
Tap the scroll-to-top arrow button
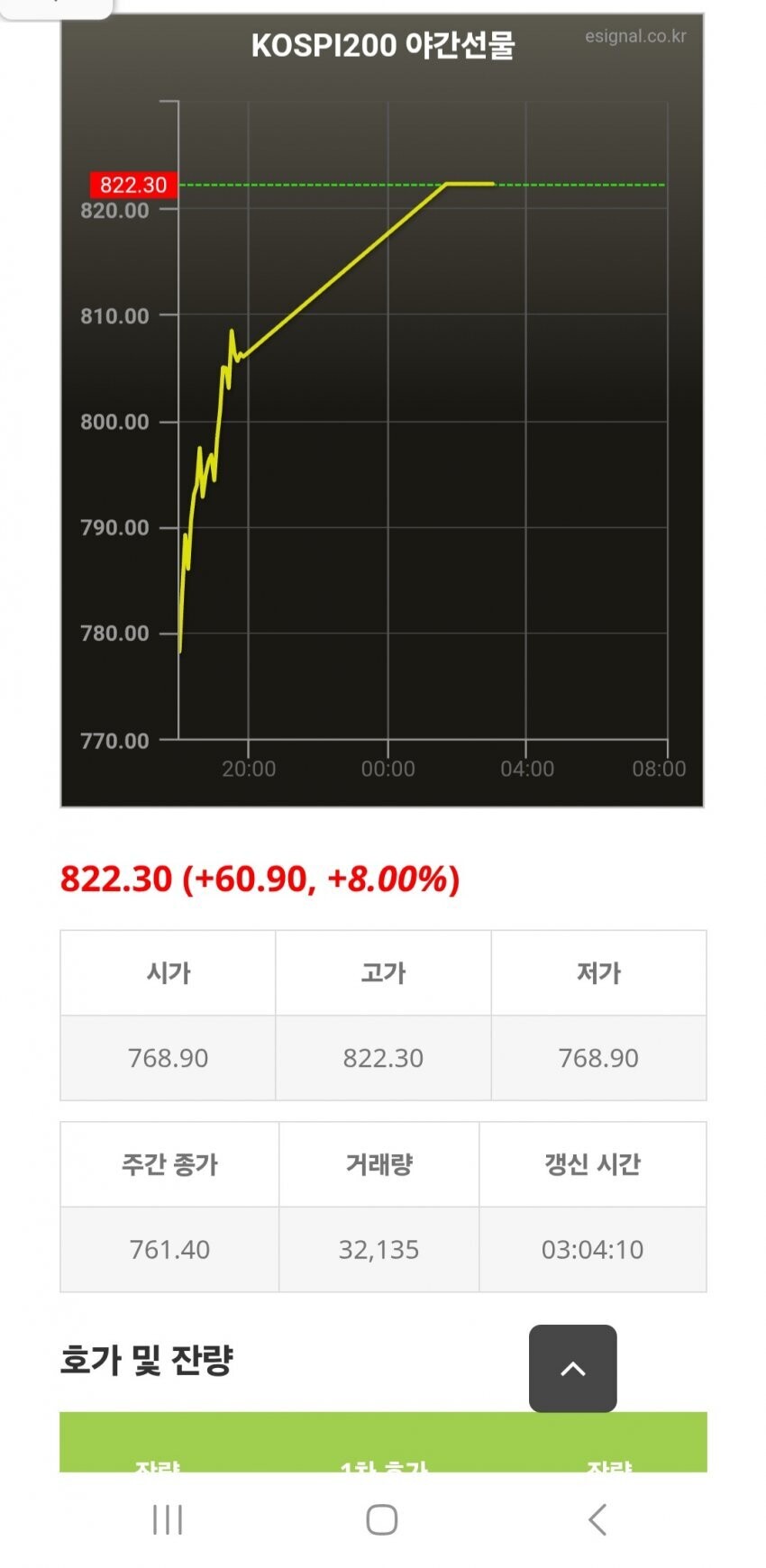tap(572, 1368)
